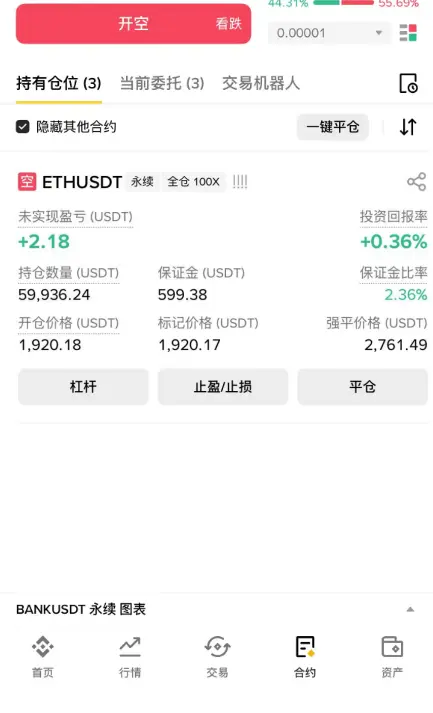The image size is (433, 713).
Task: Change the order book layout icon
Action: click(x=408, y=33)
